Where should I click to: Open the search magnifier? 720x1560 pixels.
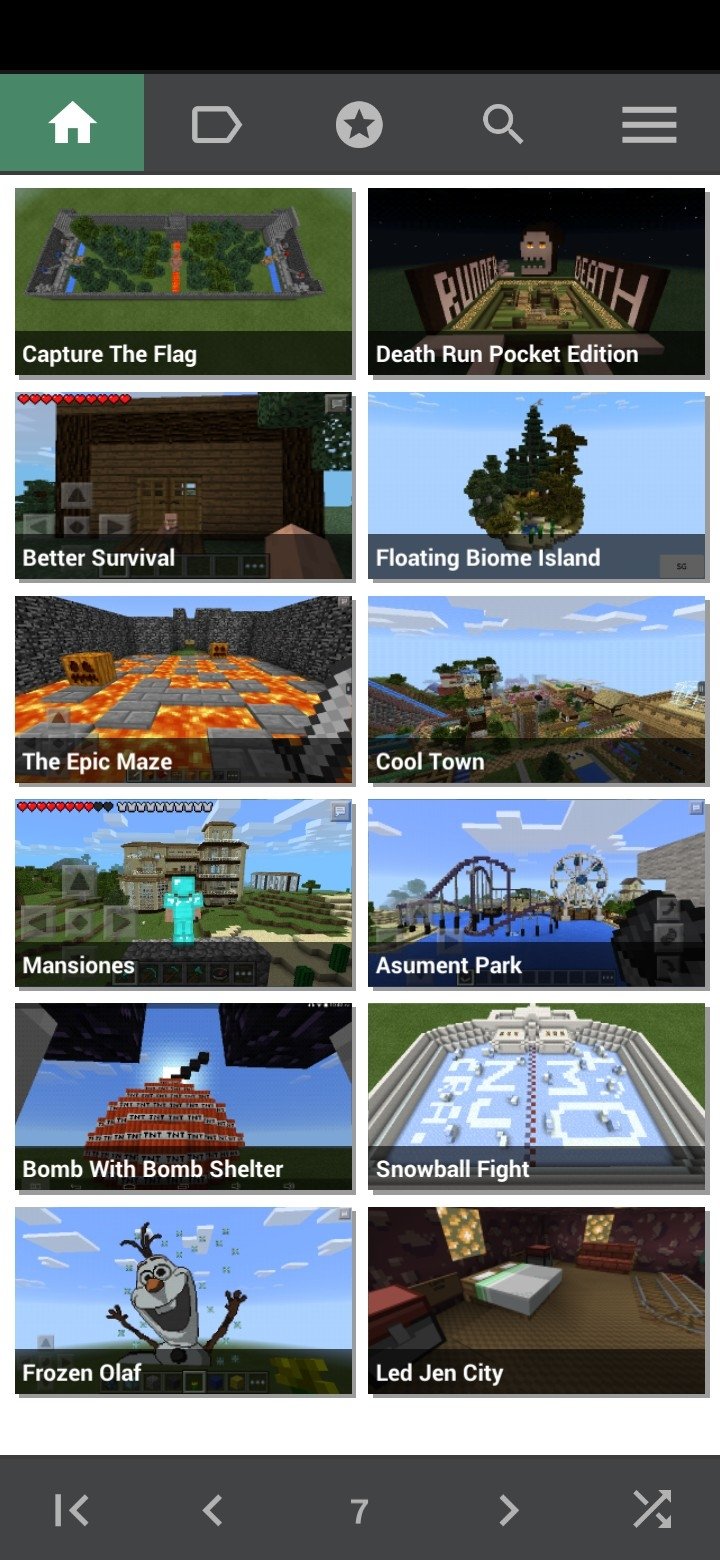click(503, 125)
